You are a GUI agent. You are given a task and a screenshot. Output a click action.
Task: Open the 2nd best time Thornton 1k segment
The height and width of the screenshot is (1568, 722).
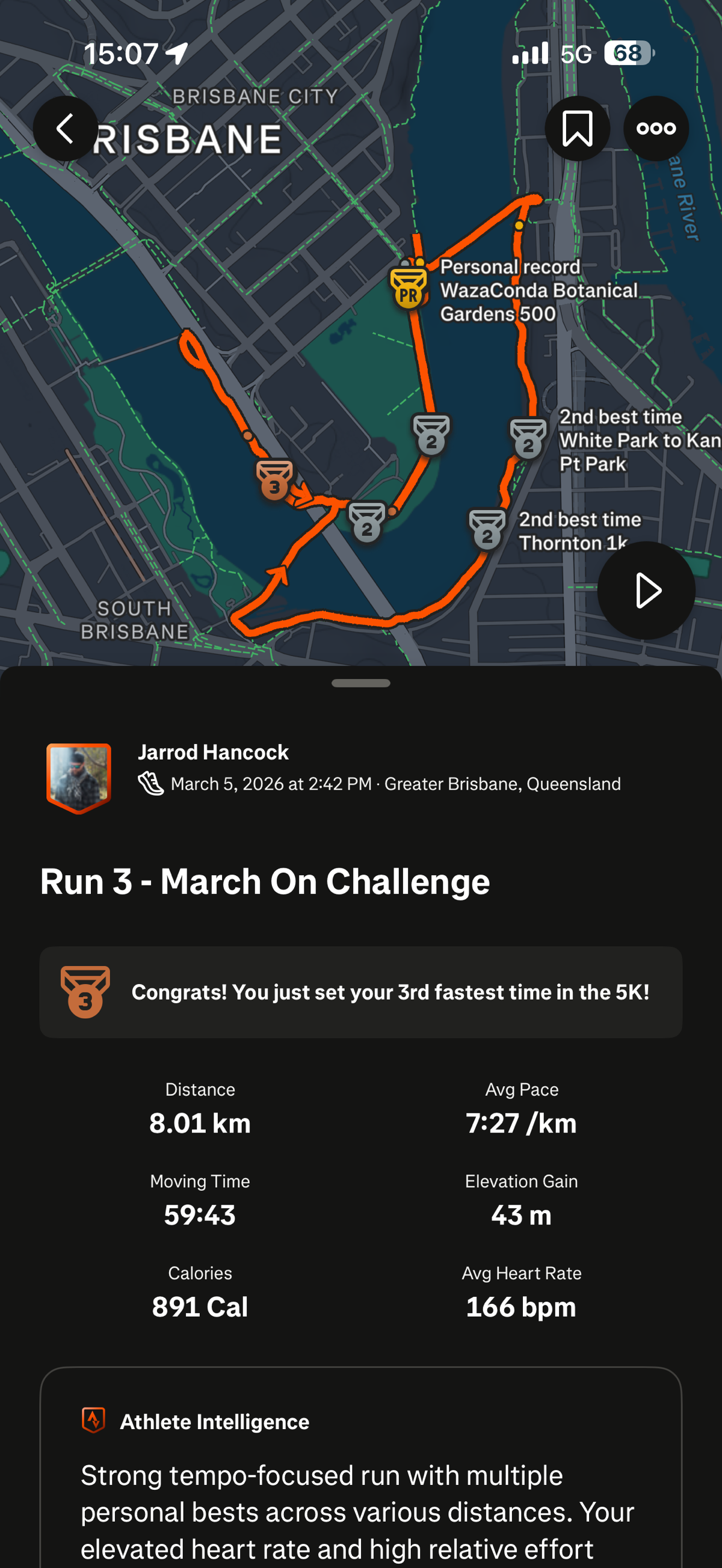coord(487,528)
